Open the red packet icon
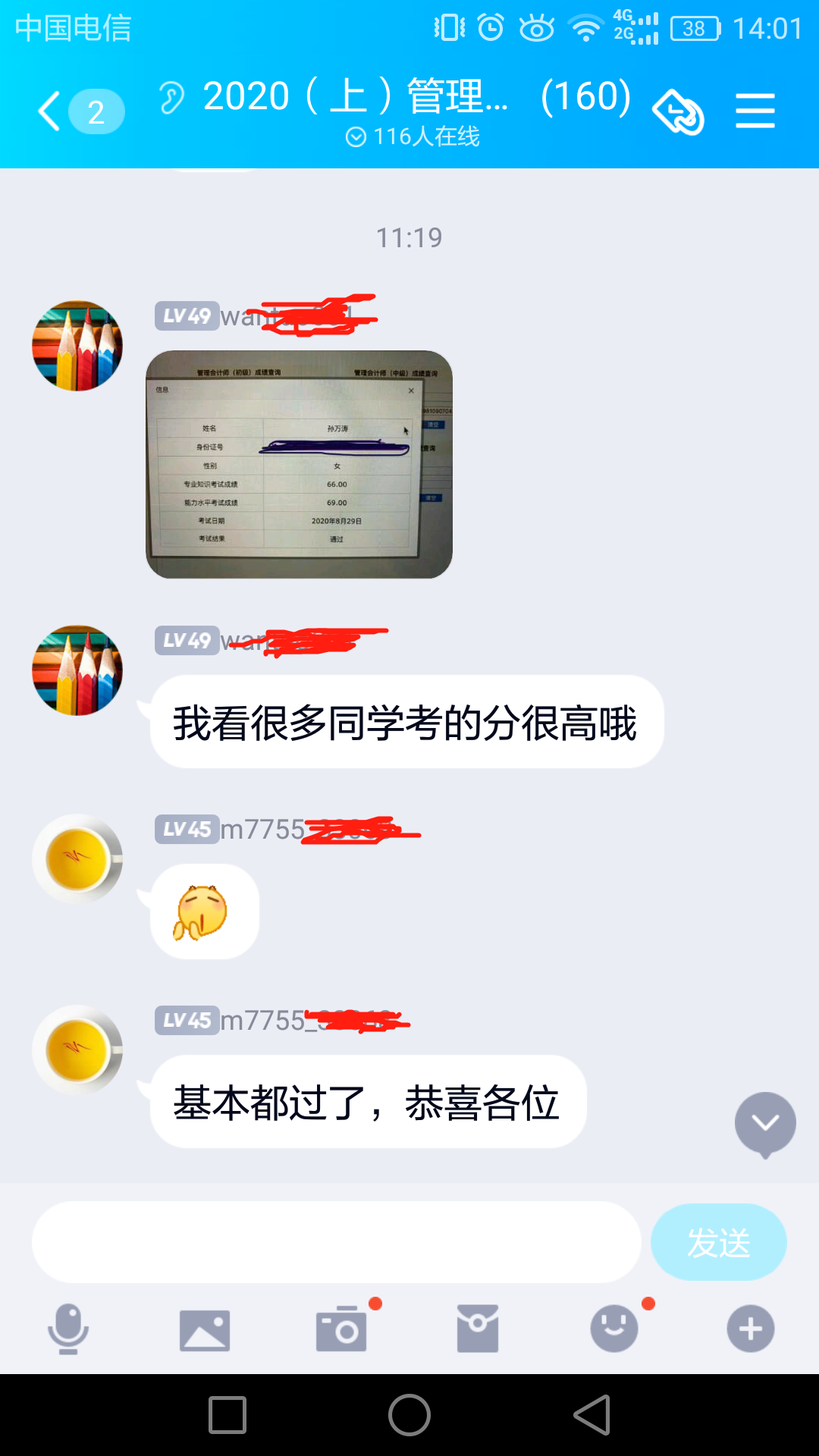The image size is (819, 1456). [x=478, y=1329]
